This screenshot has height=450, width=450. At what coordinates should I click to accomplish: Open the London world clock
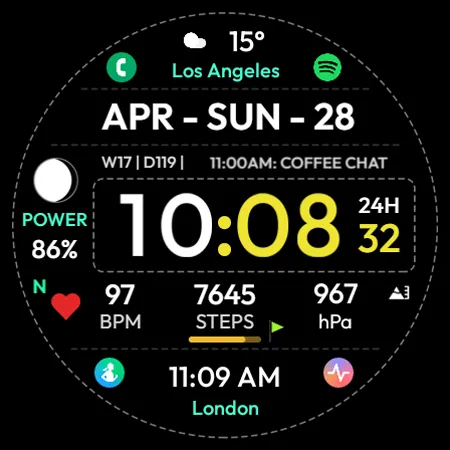click(225, 390)
